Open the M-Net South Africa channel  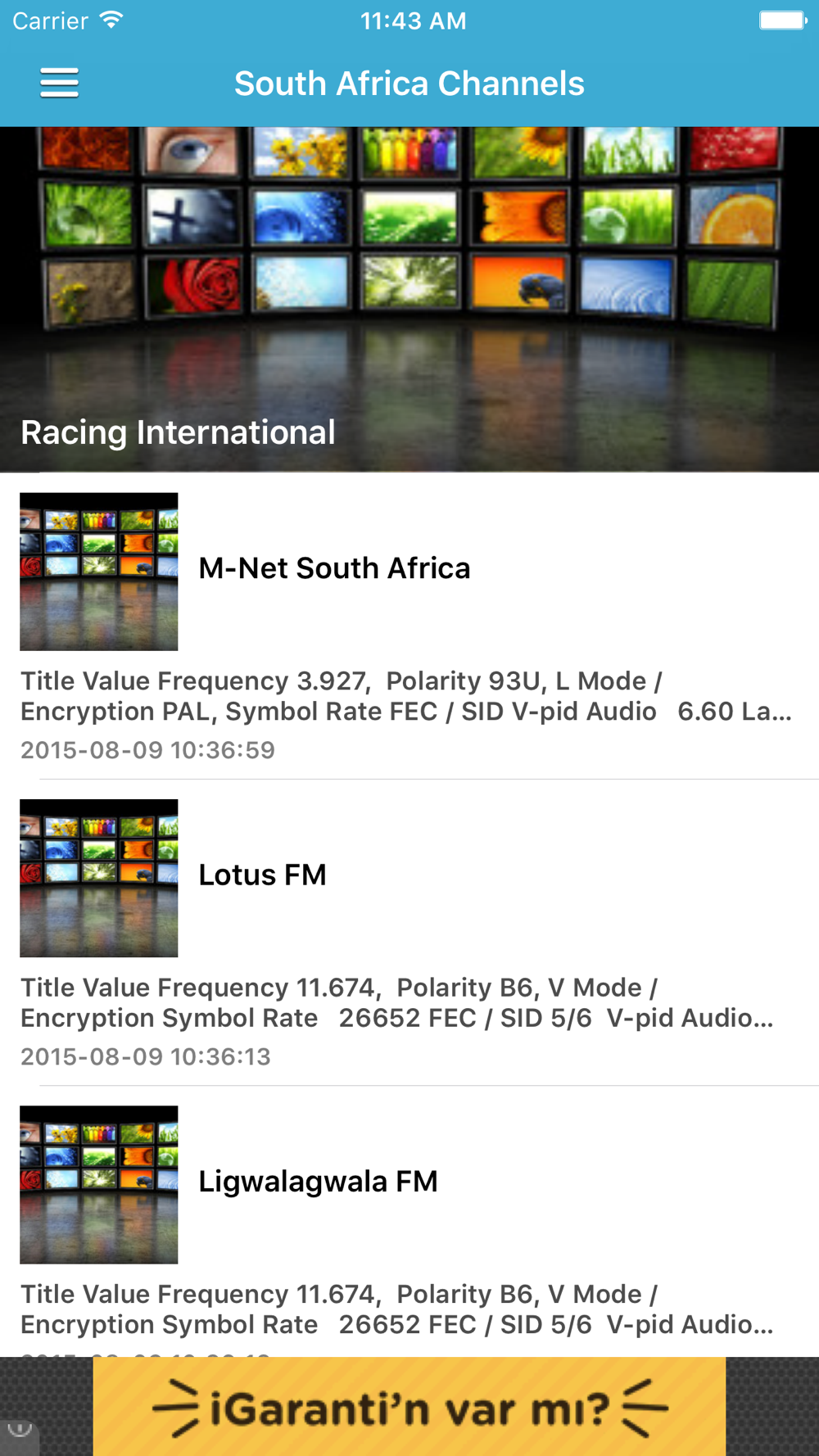334,568
